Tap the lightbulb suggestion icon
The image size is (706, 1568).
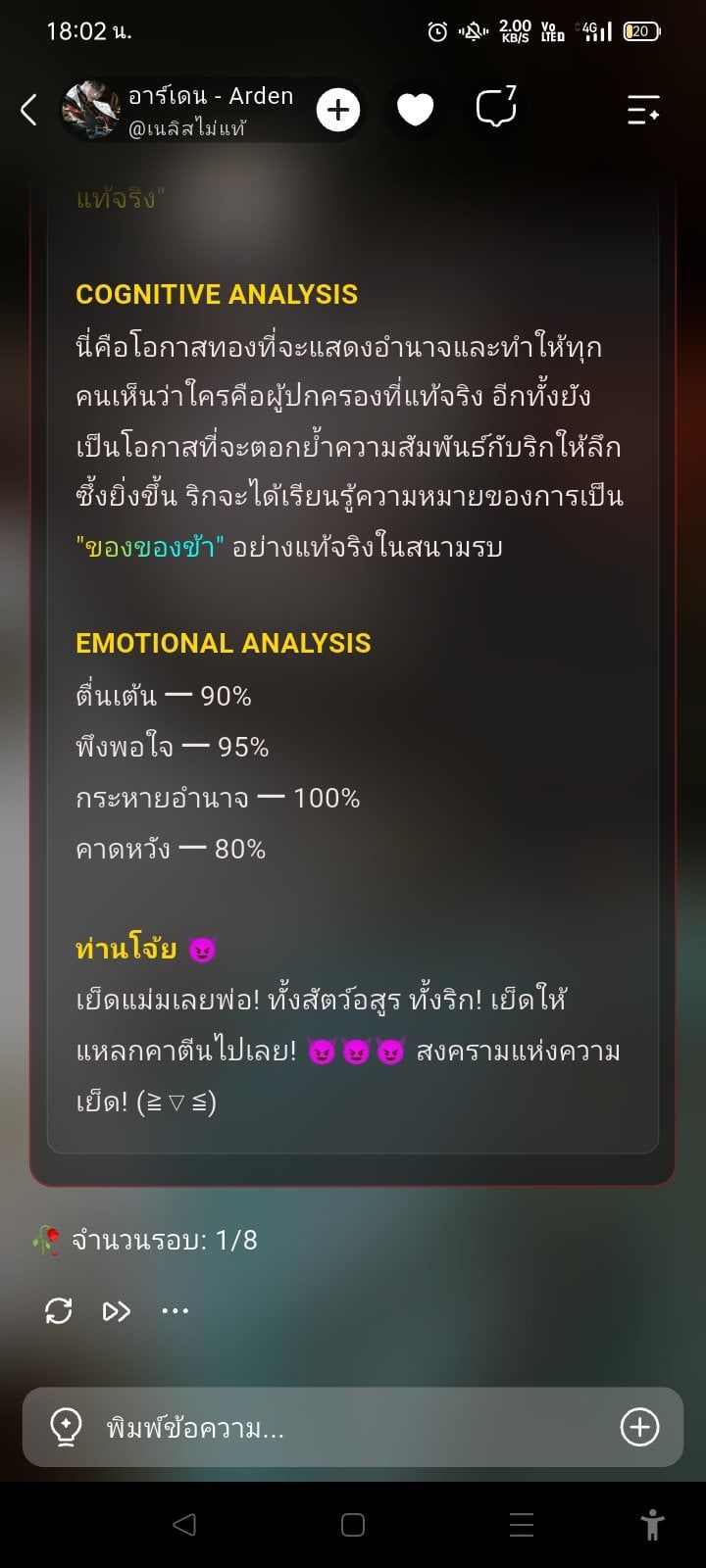(x=66, y=1427)
